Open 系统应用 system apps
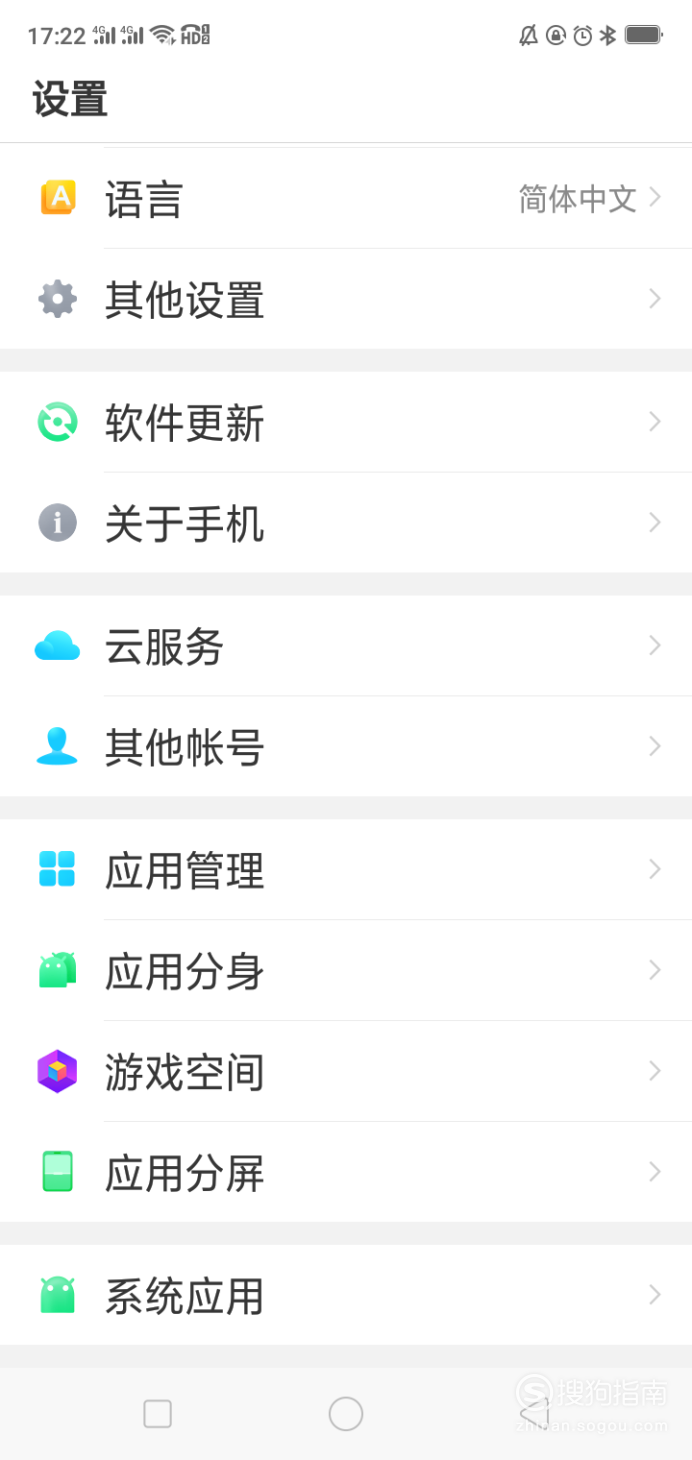Image resolution: width=692 pixels, height=1460 pixels. coord(346,1295)
